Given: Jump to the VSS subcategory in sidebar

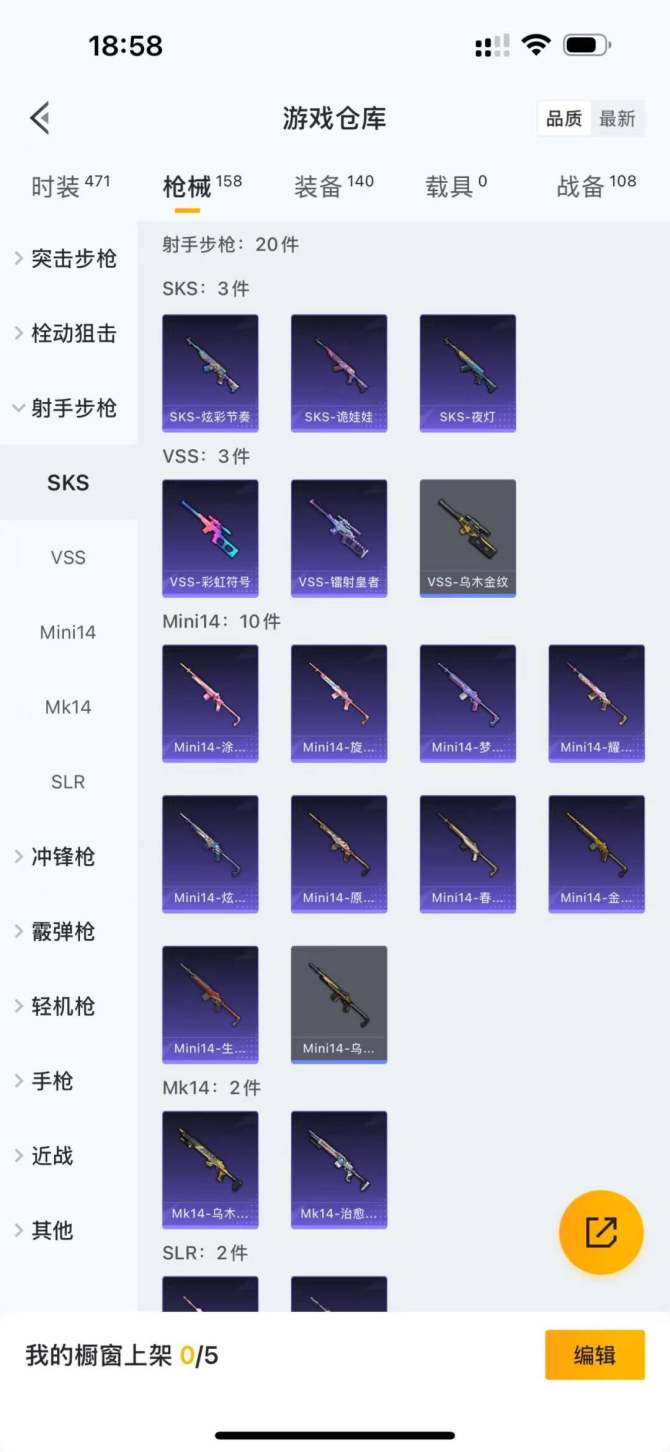Looking at the screenshot, I should pos(68,557).
